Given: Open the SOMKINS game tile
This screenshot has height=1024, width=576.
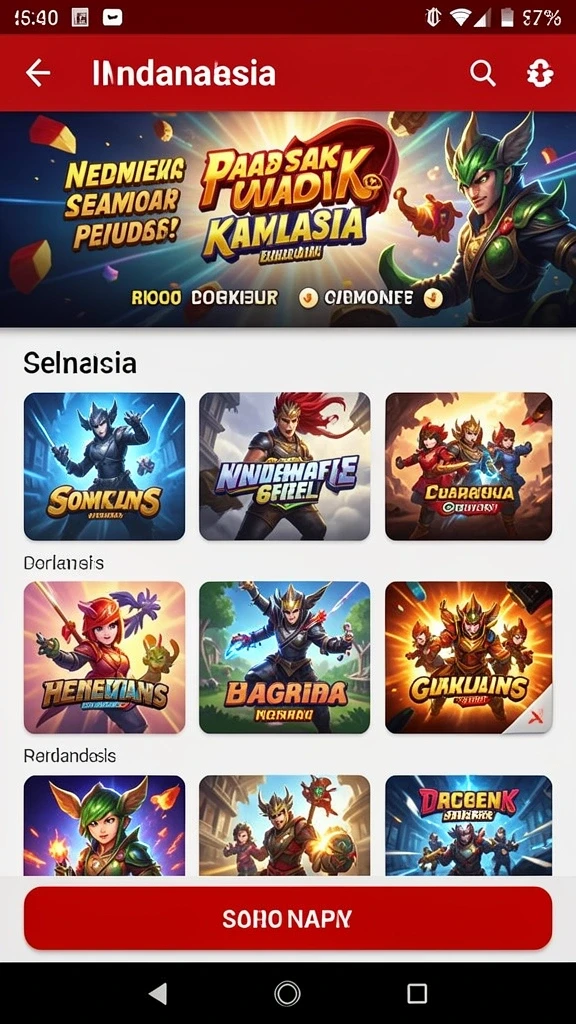Looking at the screenshot, I should pos(104,466).
